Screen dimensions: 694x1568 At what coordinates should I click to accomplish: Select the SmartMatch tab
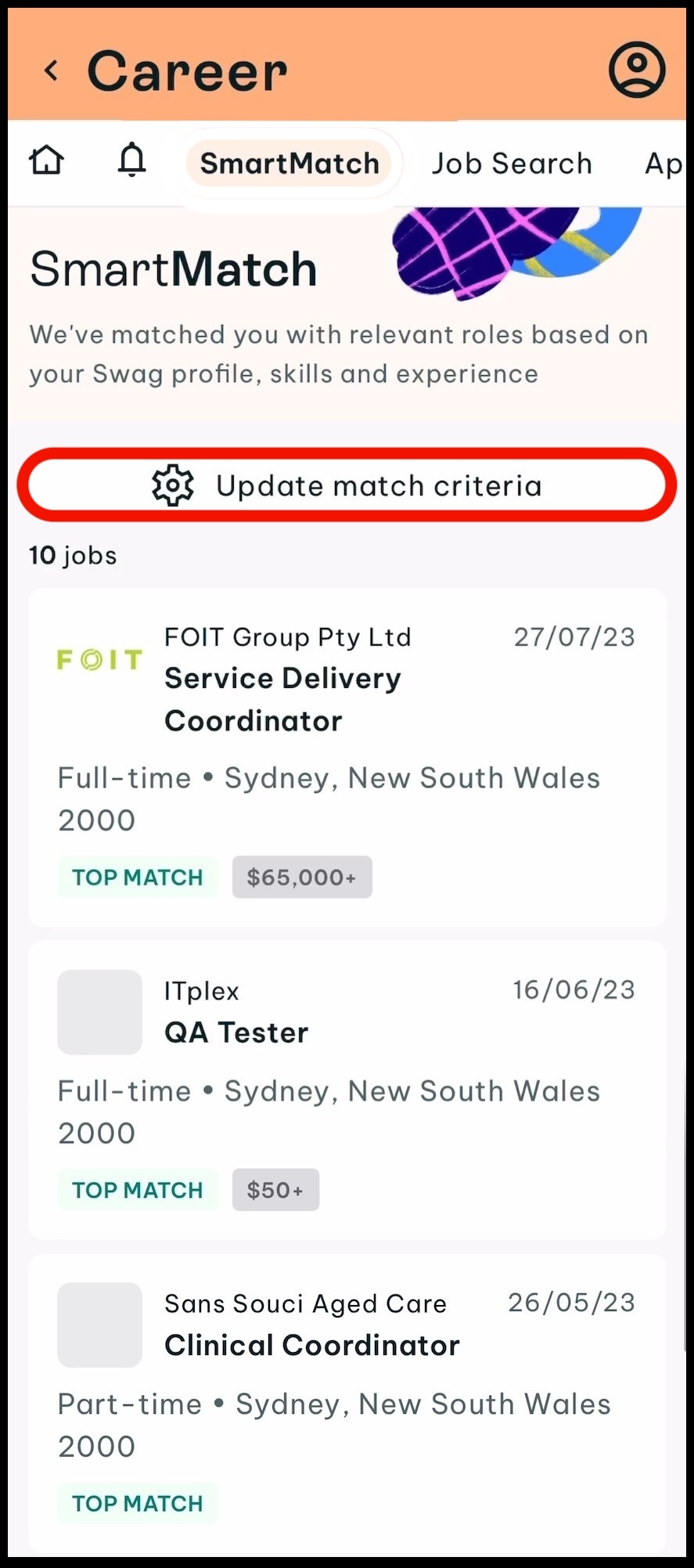pos(289,164)
